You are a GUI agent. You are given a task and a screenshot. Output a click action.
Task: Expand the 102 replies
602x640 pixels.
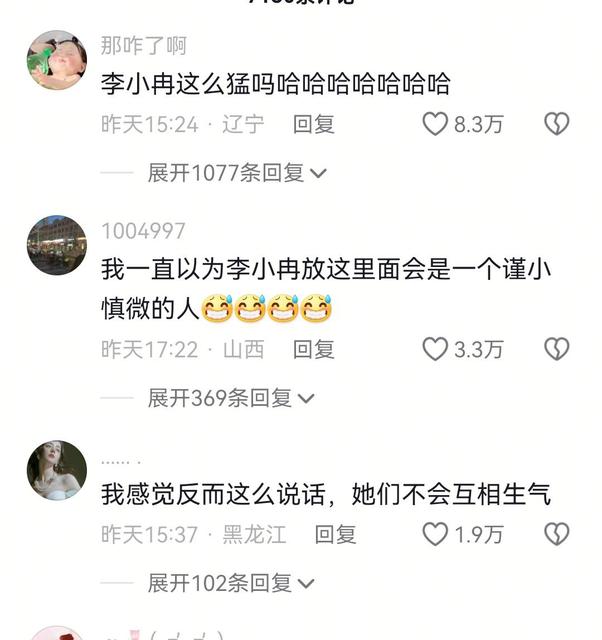click(230, 582)
